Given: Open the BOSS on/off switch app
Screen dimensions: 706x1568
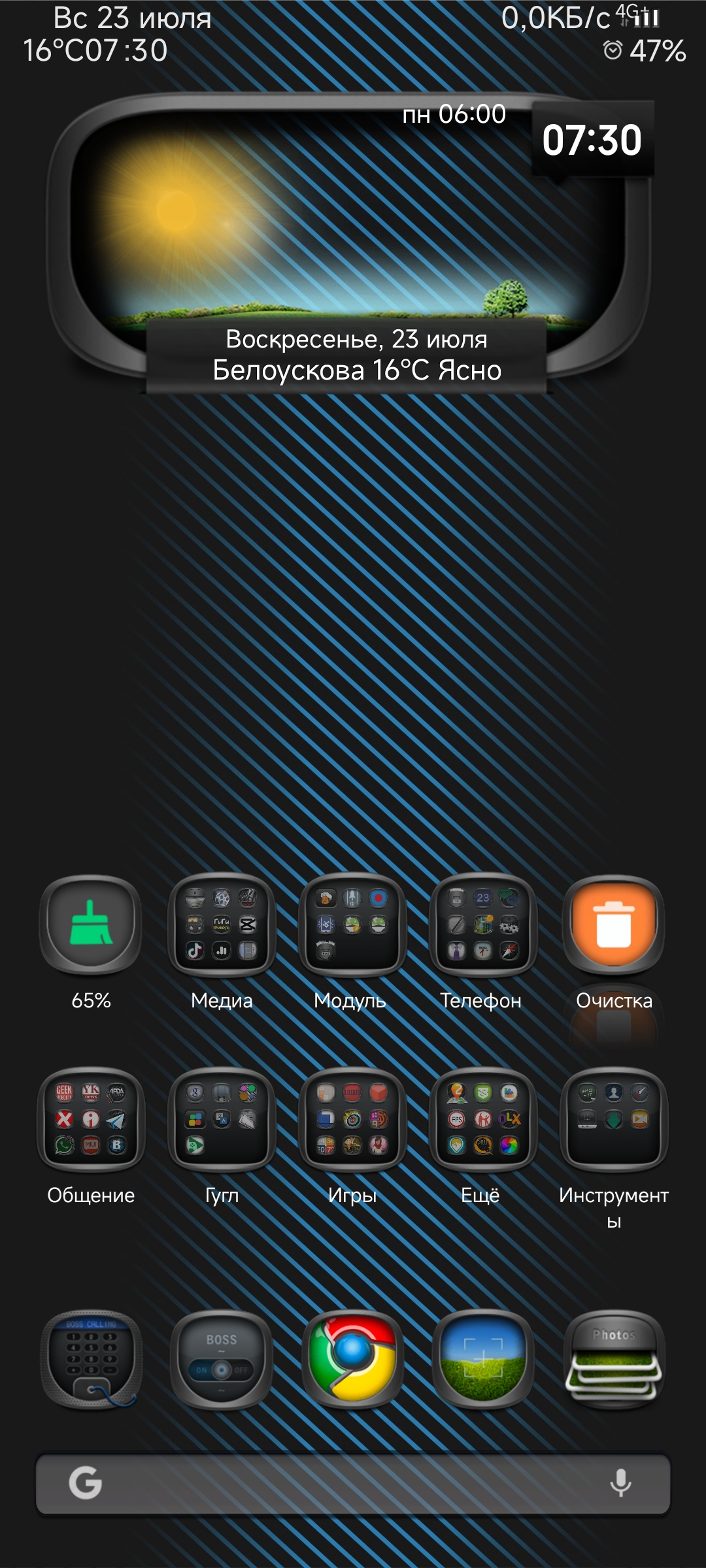Looking at the screenshot, I should click(x=222, y=1360).
